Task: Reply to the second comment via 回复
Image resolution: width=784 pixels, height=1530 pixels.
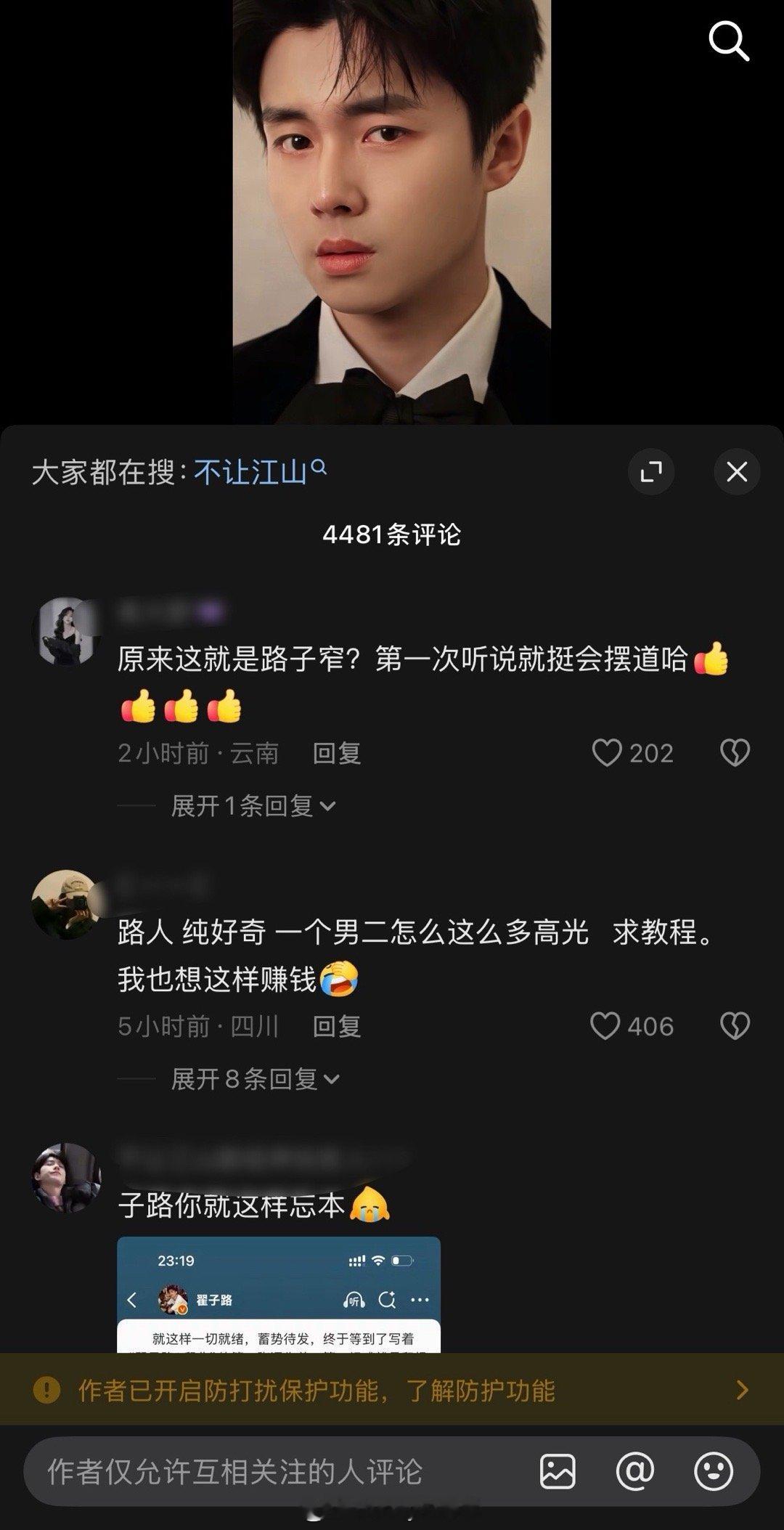Action: [338, 1026]
